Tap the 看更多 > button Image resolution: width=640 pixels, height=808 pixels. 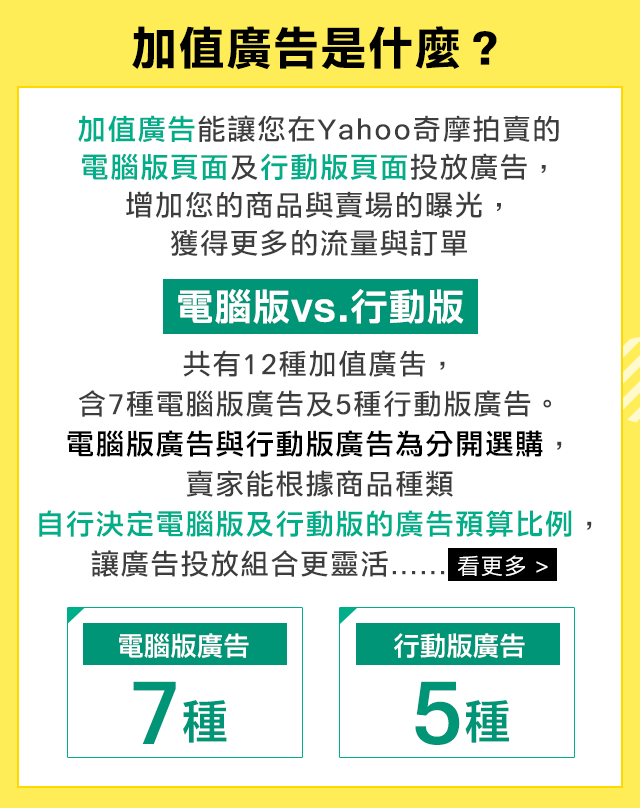point(503,566)
